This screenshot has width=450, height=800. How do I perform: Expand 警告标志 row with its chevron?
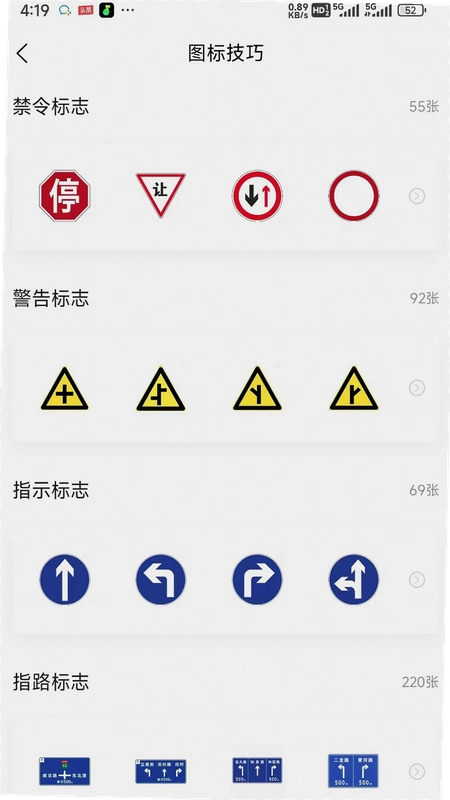coord(417,388)
